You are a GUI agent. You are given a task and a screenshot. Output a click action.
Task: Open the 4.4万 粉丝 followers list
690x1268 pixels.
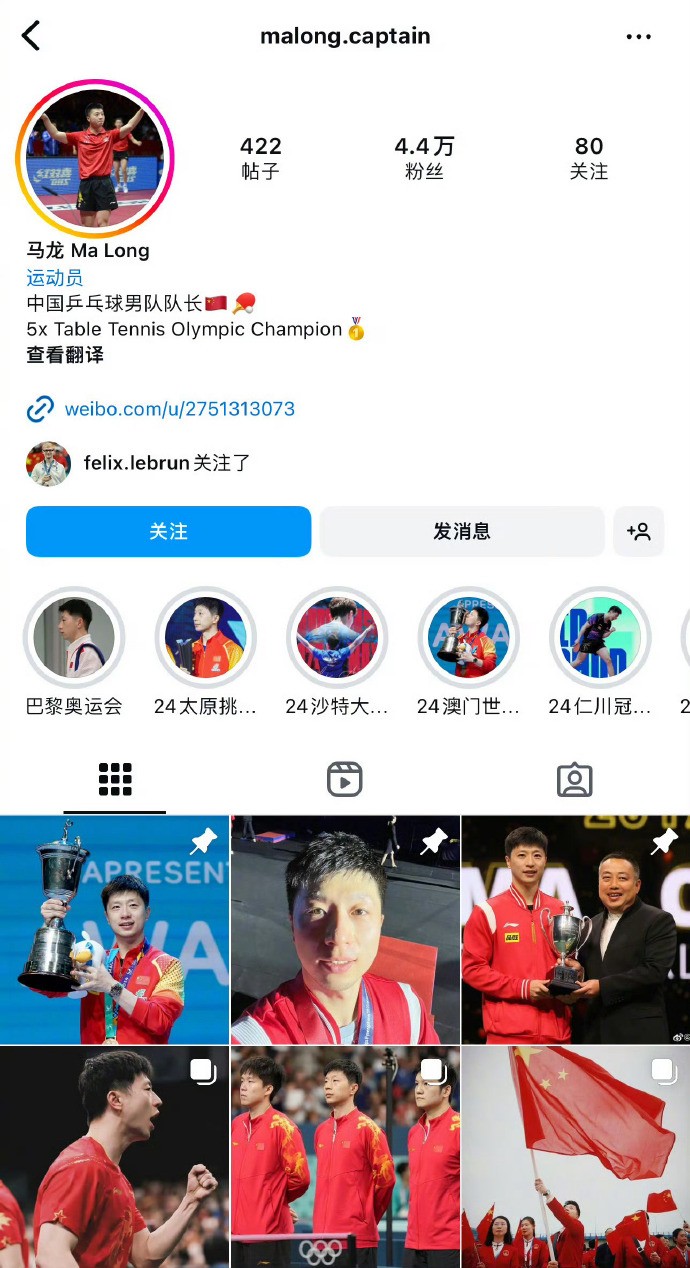(x=424, y=158)
